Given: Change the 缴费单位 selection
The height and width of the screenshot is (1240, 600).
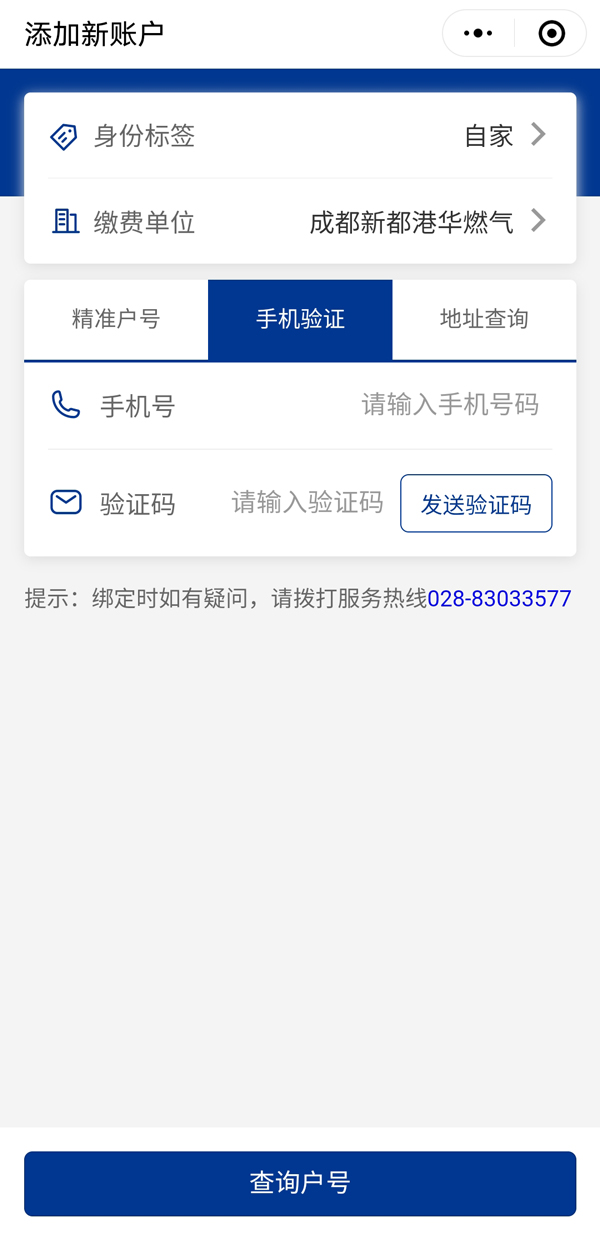Looking at the screenshot, I should point(300,222).
